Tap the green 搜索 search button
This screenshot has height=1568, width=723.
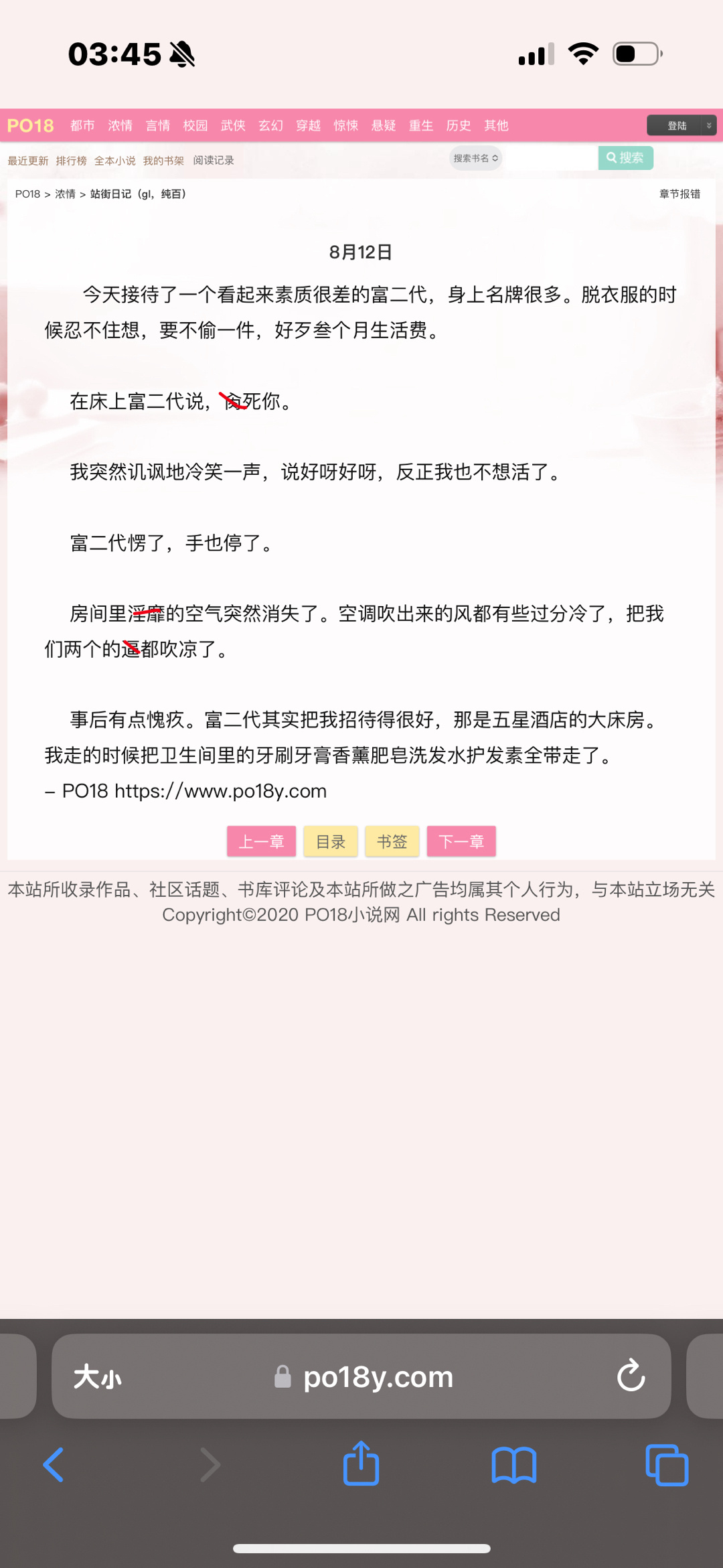click(x=625, y=158)
